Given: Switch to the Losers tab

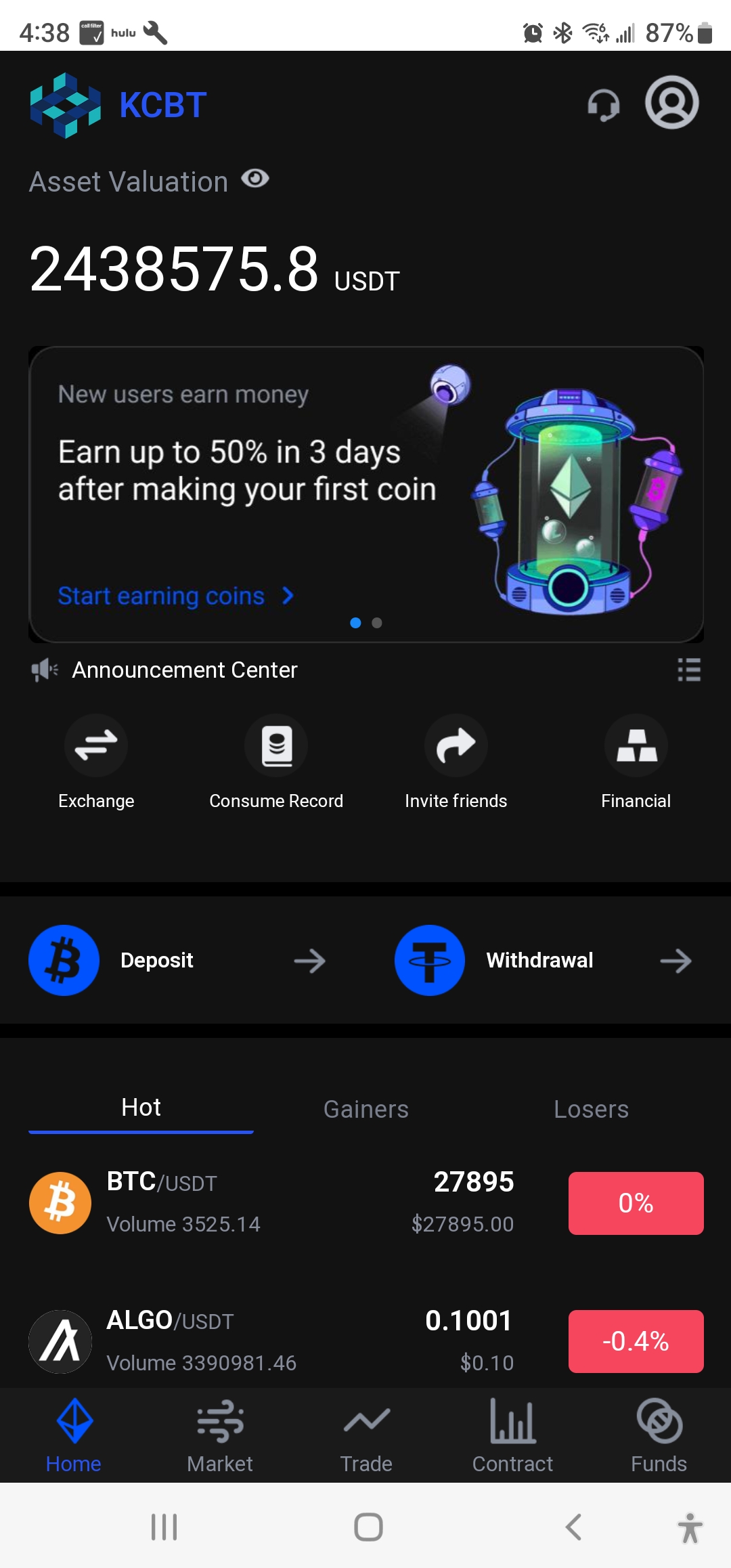Looking at the screenshot, I should click(591, 1109).
